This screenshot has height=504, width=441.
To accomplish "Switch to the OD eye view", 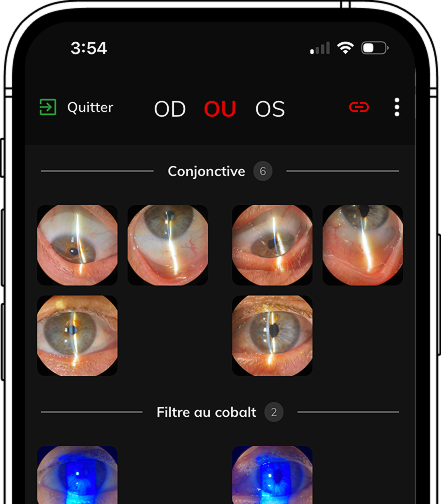I will [170, 109].
